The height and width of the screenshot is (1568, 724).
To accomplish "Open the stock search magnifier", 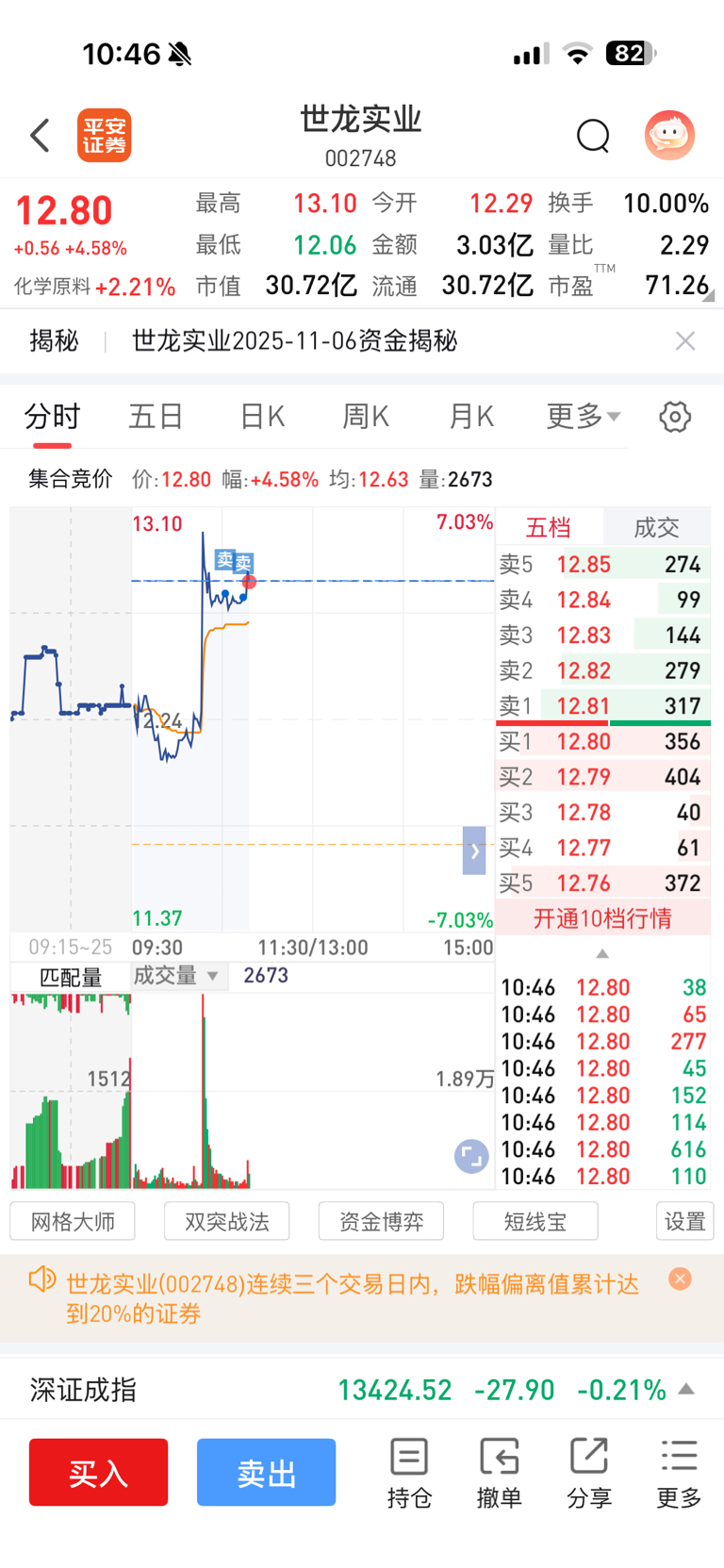I will coord(593,136).
